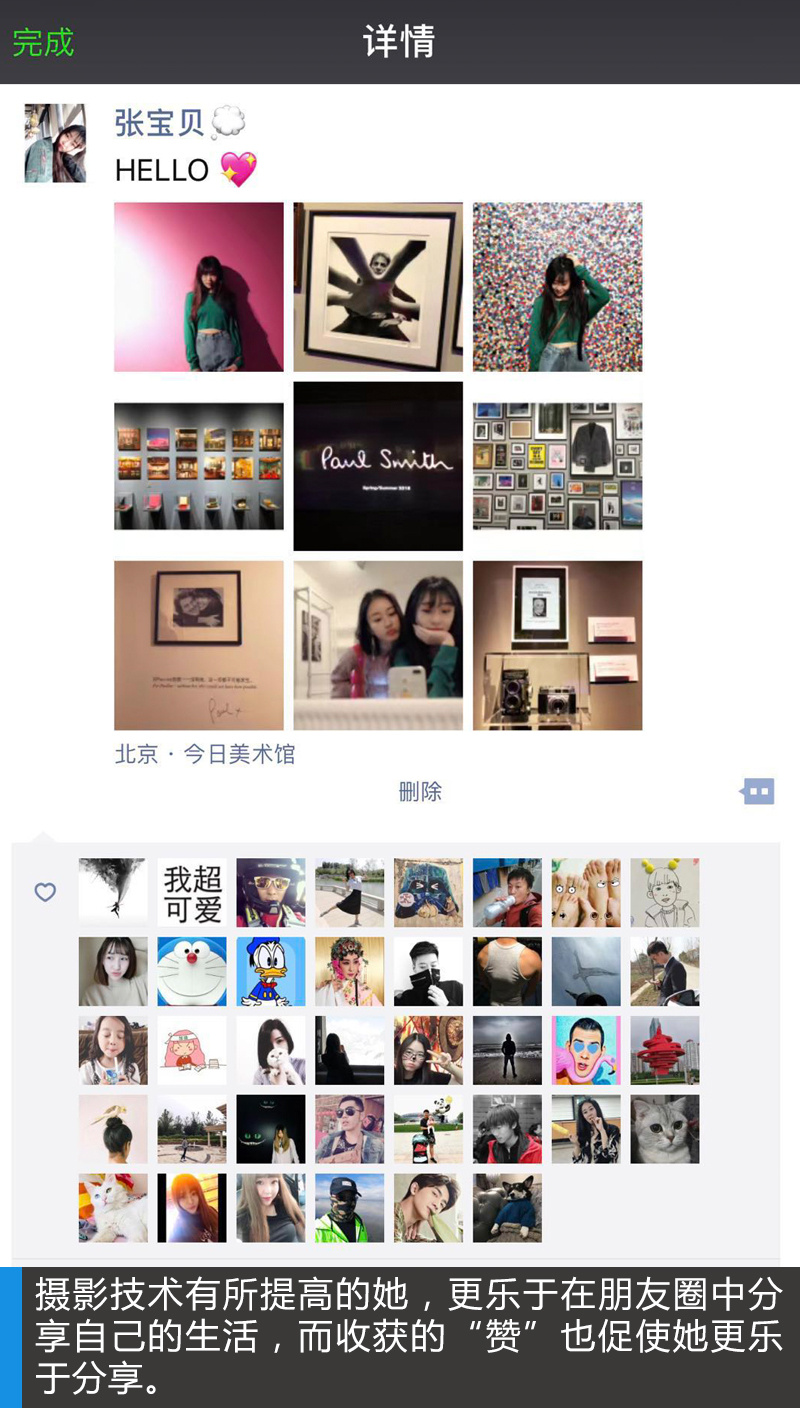The image size is (800, 1408).
Task: Open the gray cat avatar liker's profile
Action: [665, 1129]
